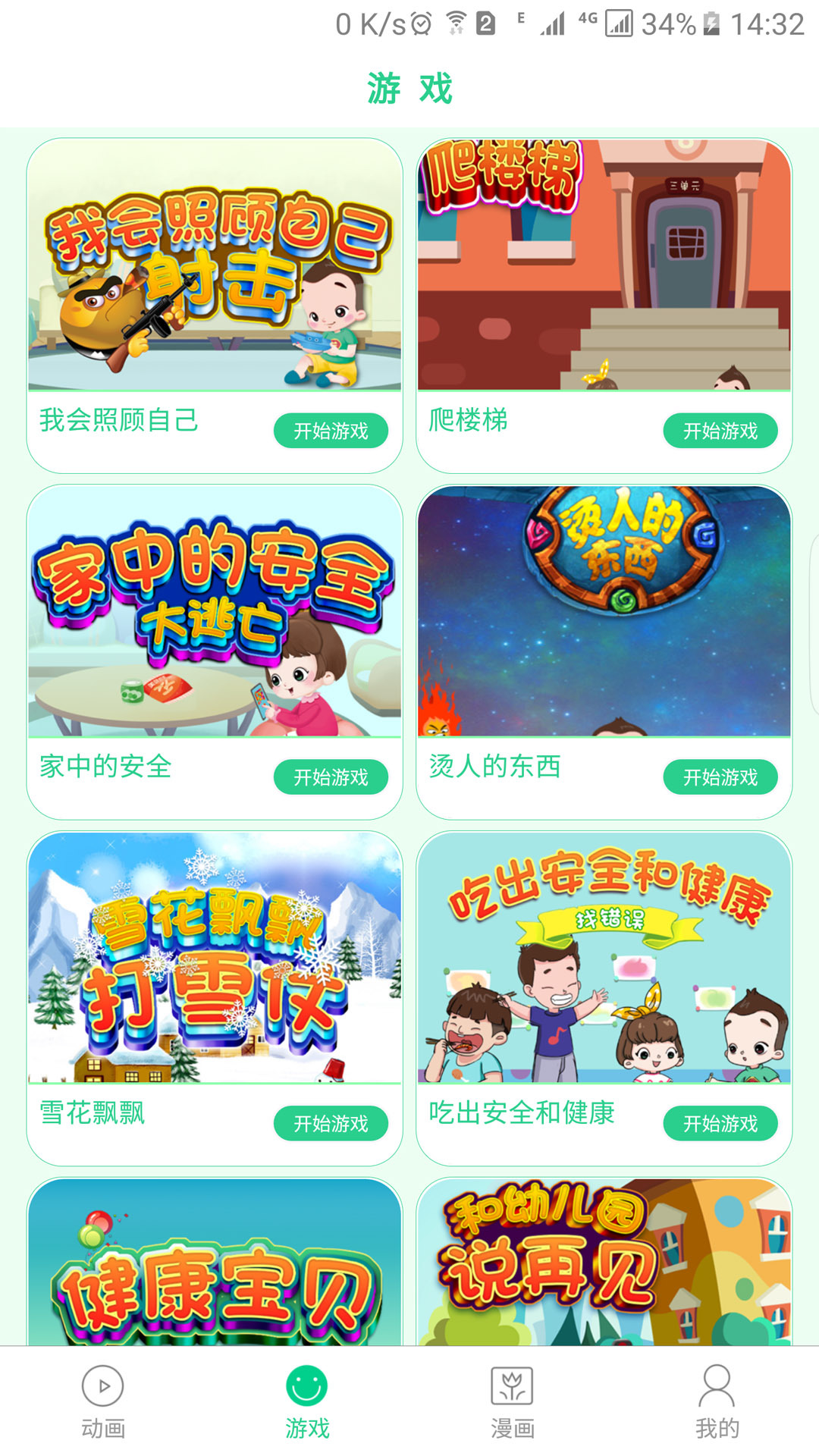Tap the 和幼儿园说再见 game thumbnail
Image resolution: width=819 pixels, height=1456 pixels.
[603, 1274]
